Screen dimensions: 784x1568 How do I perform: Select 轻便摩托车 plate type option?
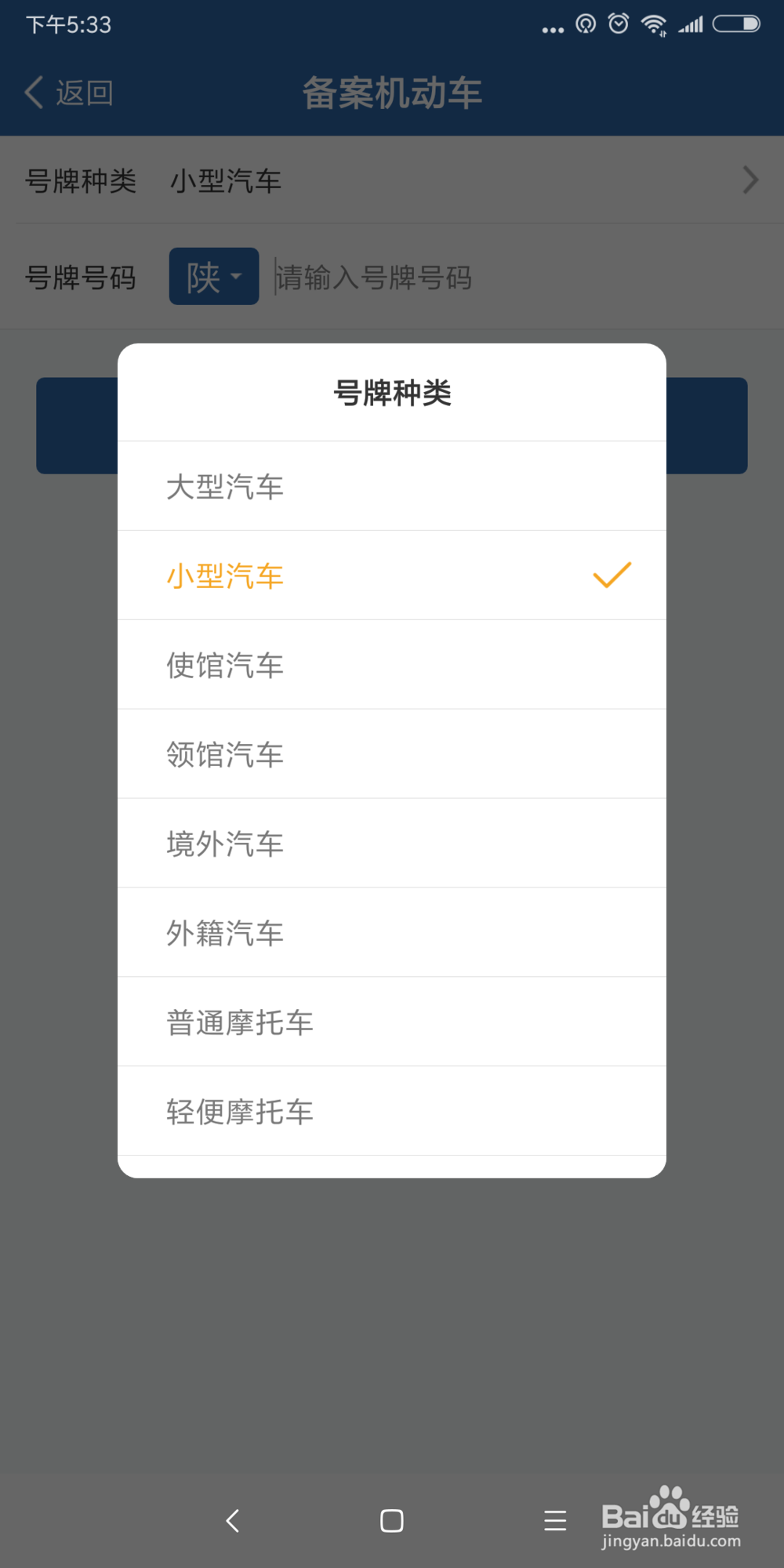[x=239, y=1111]
